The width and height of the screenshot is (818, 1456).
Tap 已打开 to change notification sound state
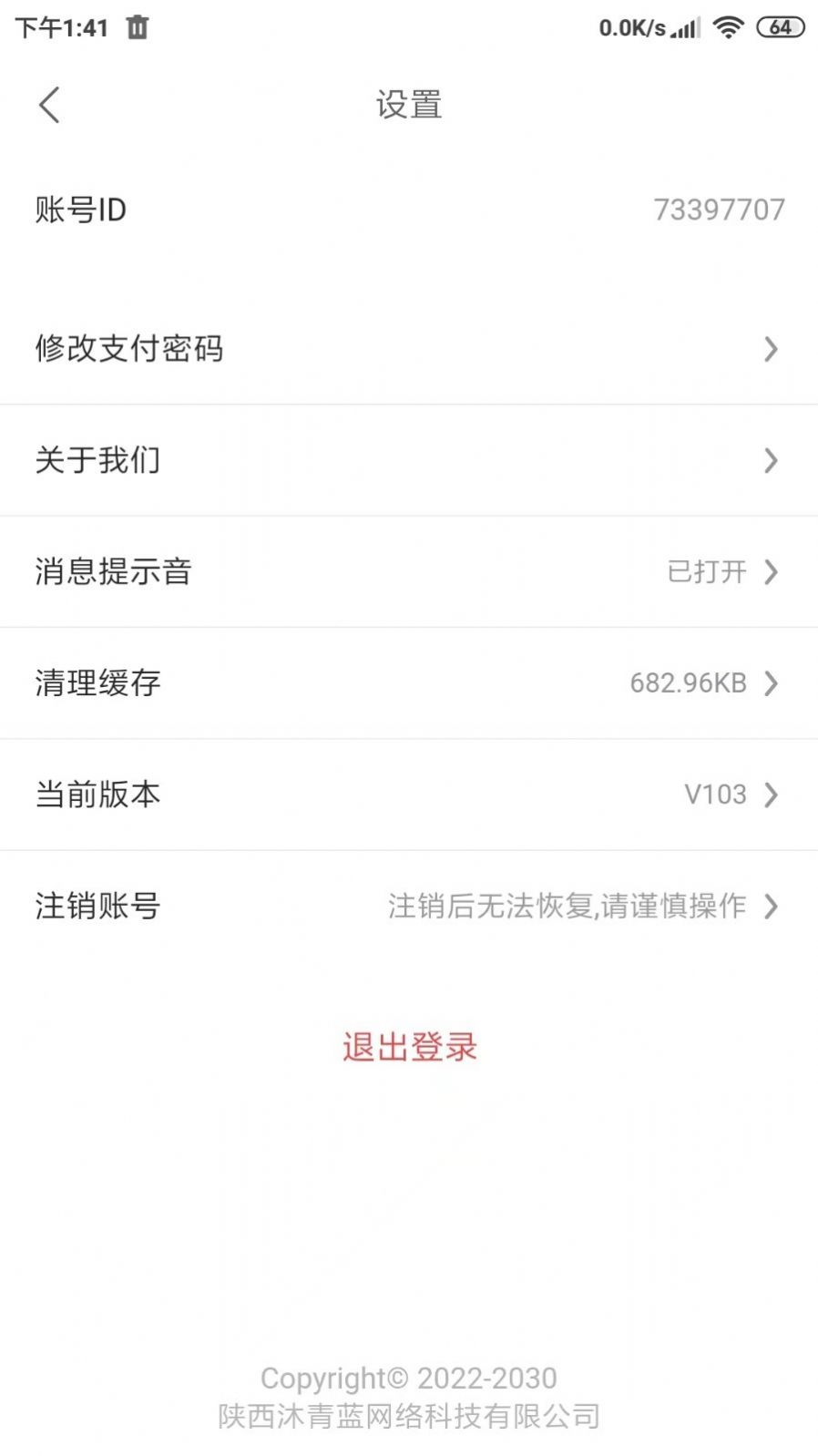(706, 572)
